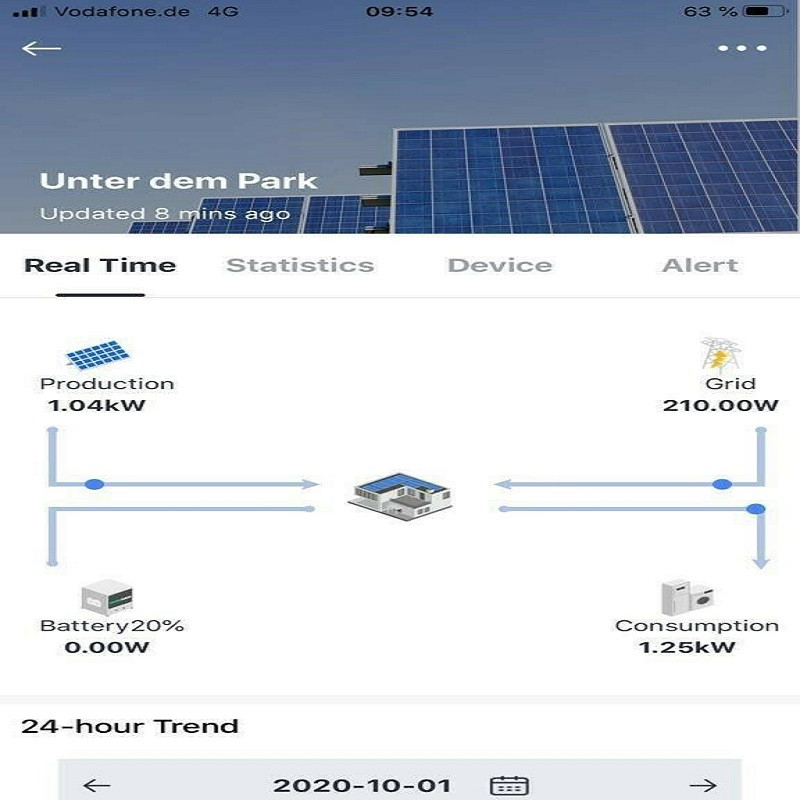800x800 pixels.
Task: Go to the previous day in trend
Action: [x=96, y=785]
